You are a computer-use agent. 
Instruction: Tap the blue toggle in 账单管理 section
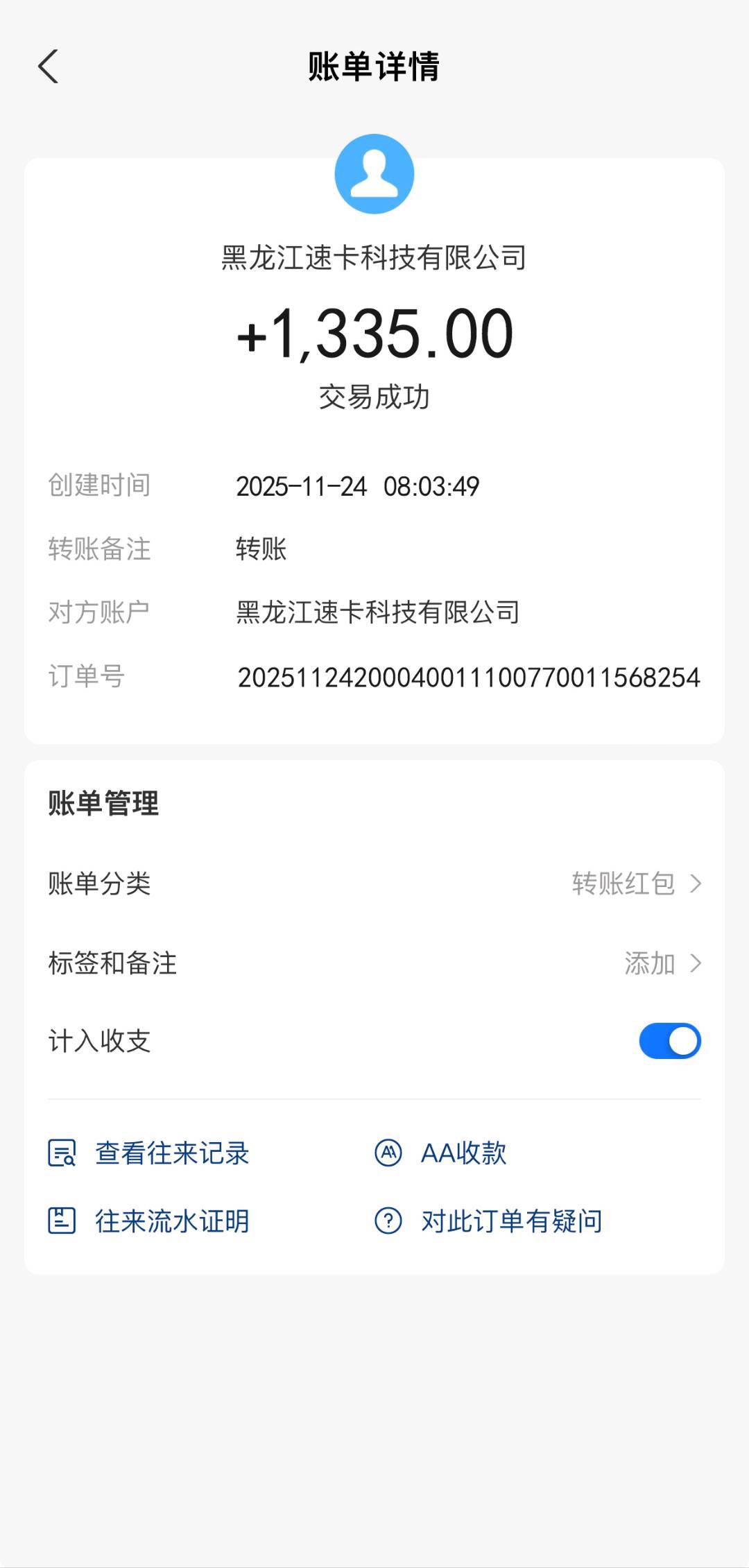click(x=668, y=1040)
